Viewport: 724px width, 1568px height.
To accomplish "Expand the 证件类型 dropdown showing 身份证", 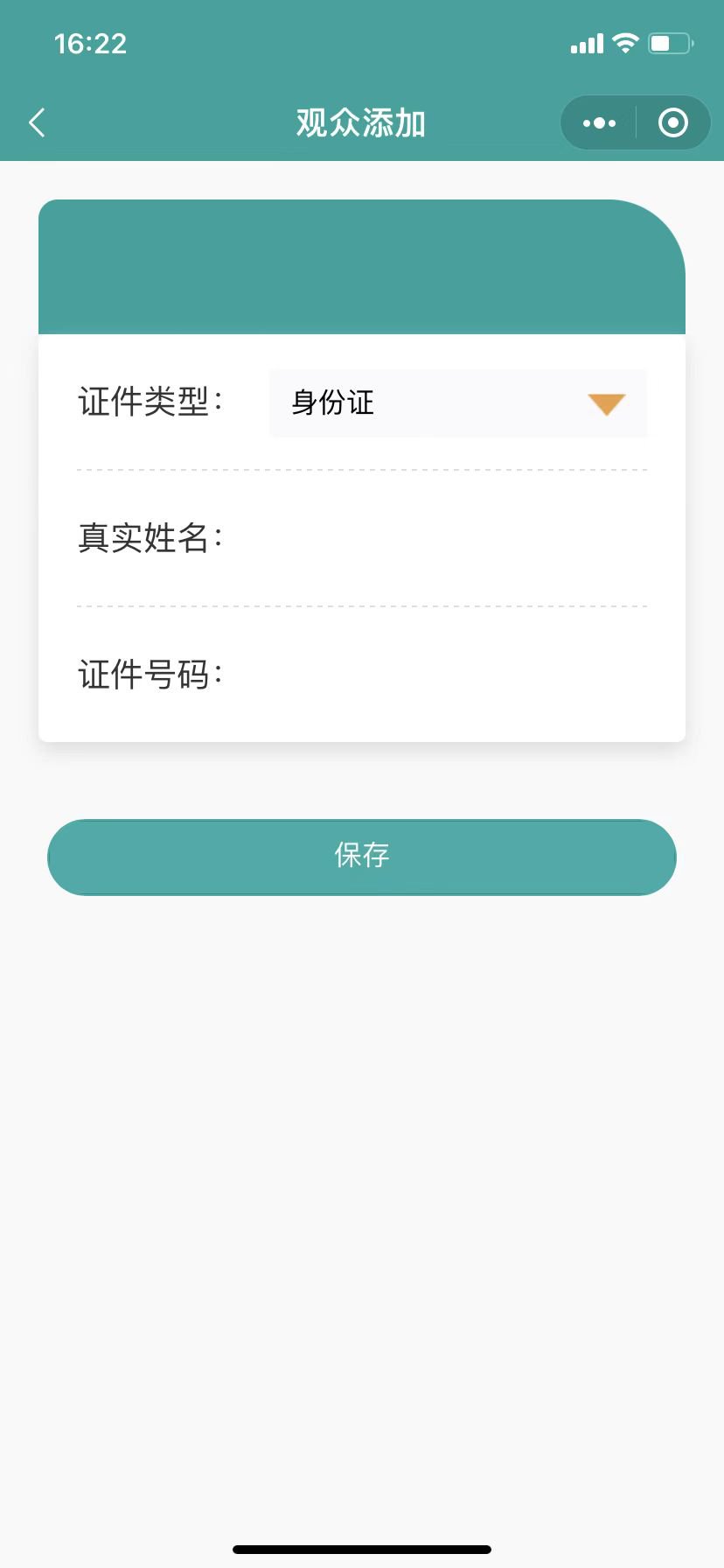I will point(458,403).
